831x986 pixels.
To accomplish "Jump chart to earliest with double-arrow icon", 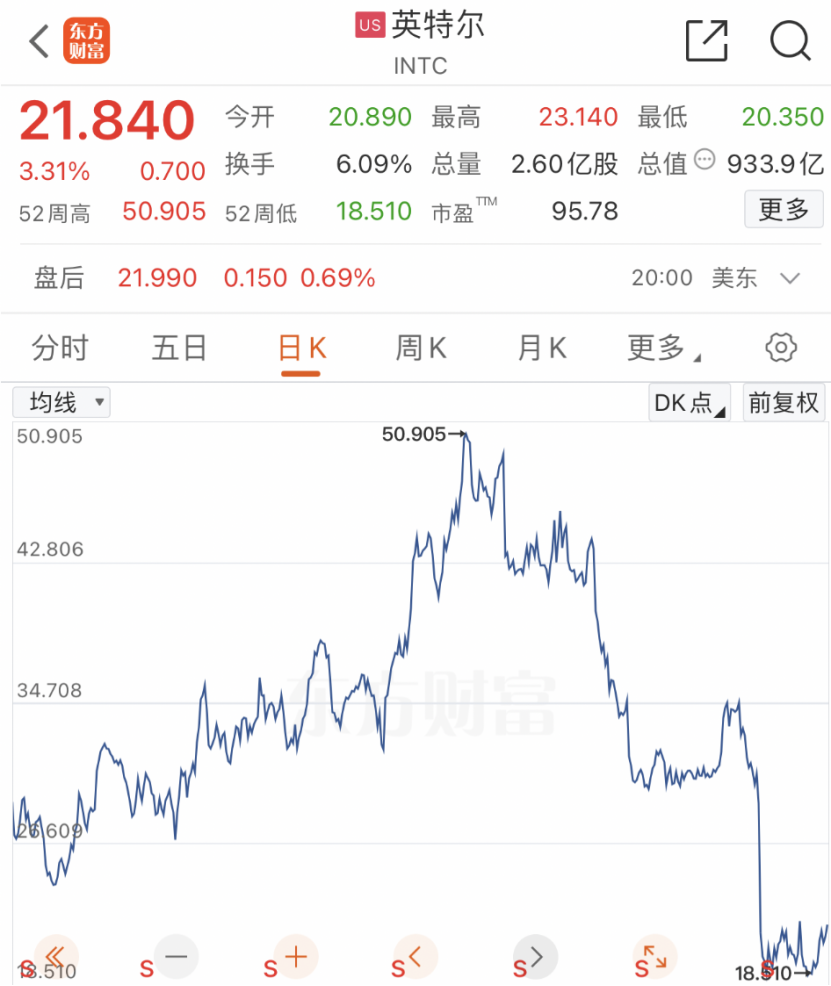I will tap(56, 955).
